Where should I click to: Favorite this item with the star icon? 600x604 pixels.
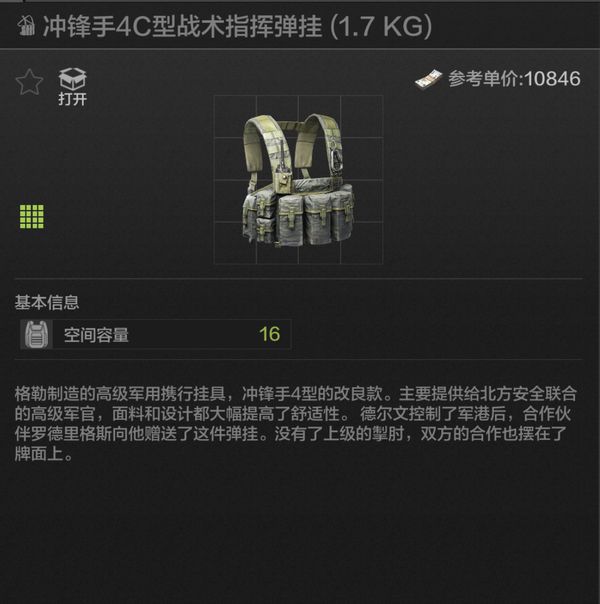(x=29, y=83)
